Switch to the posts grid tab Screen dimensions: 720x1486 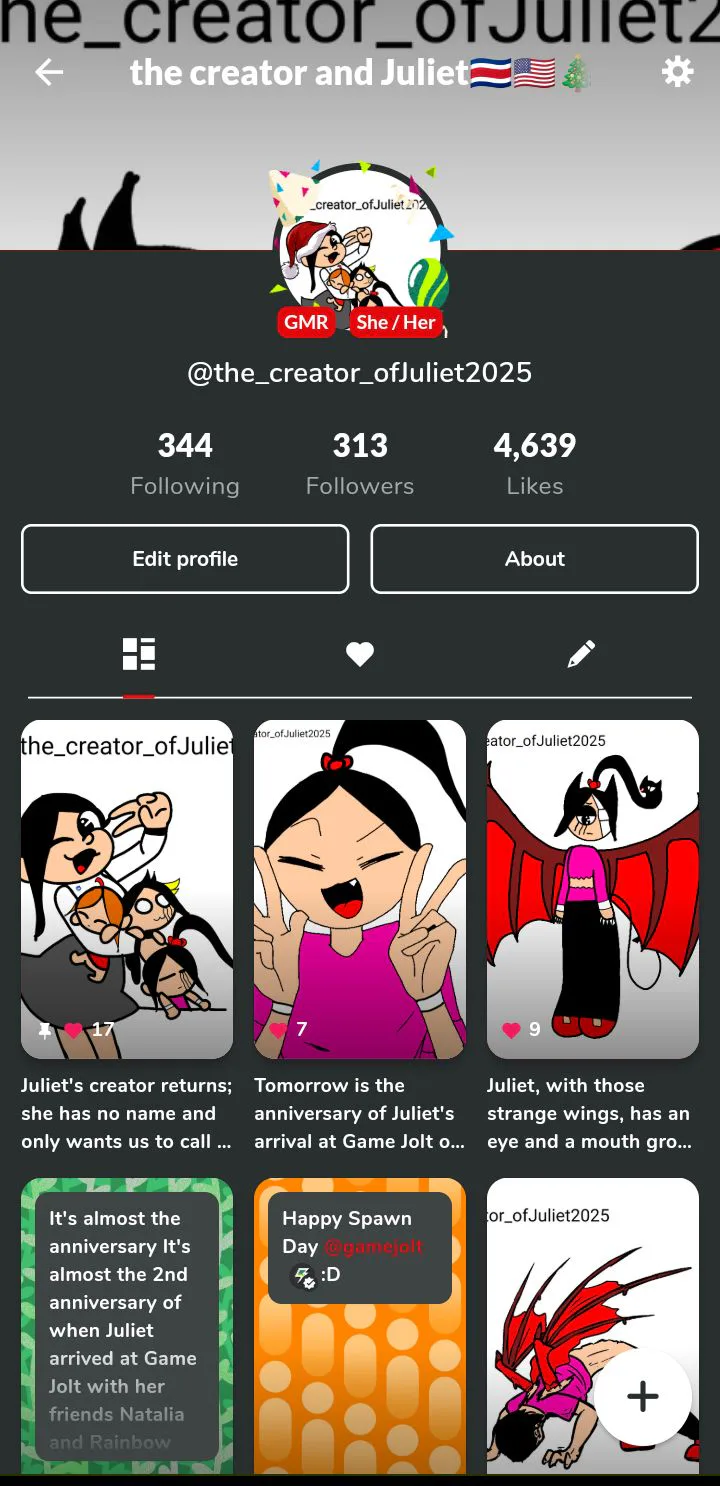(139, 654)
